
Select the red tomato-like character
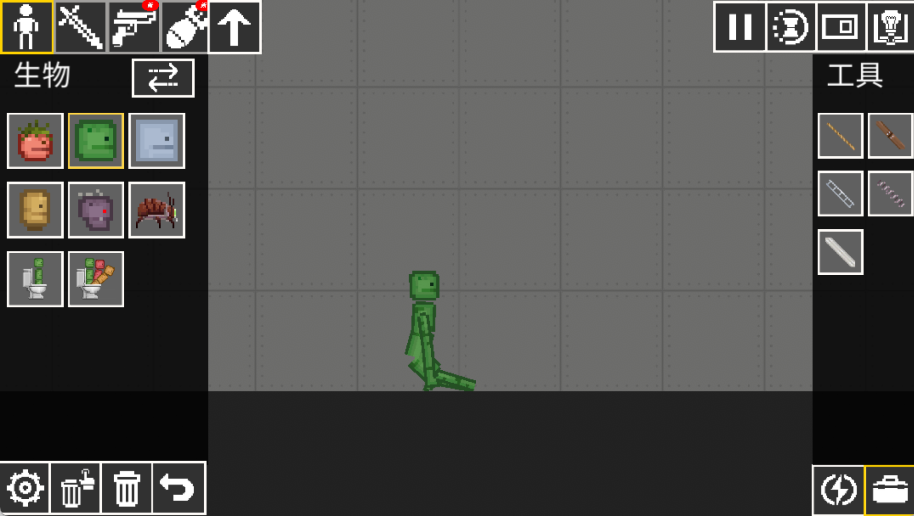35,141
